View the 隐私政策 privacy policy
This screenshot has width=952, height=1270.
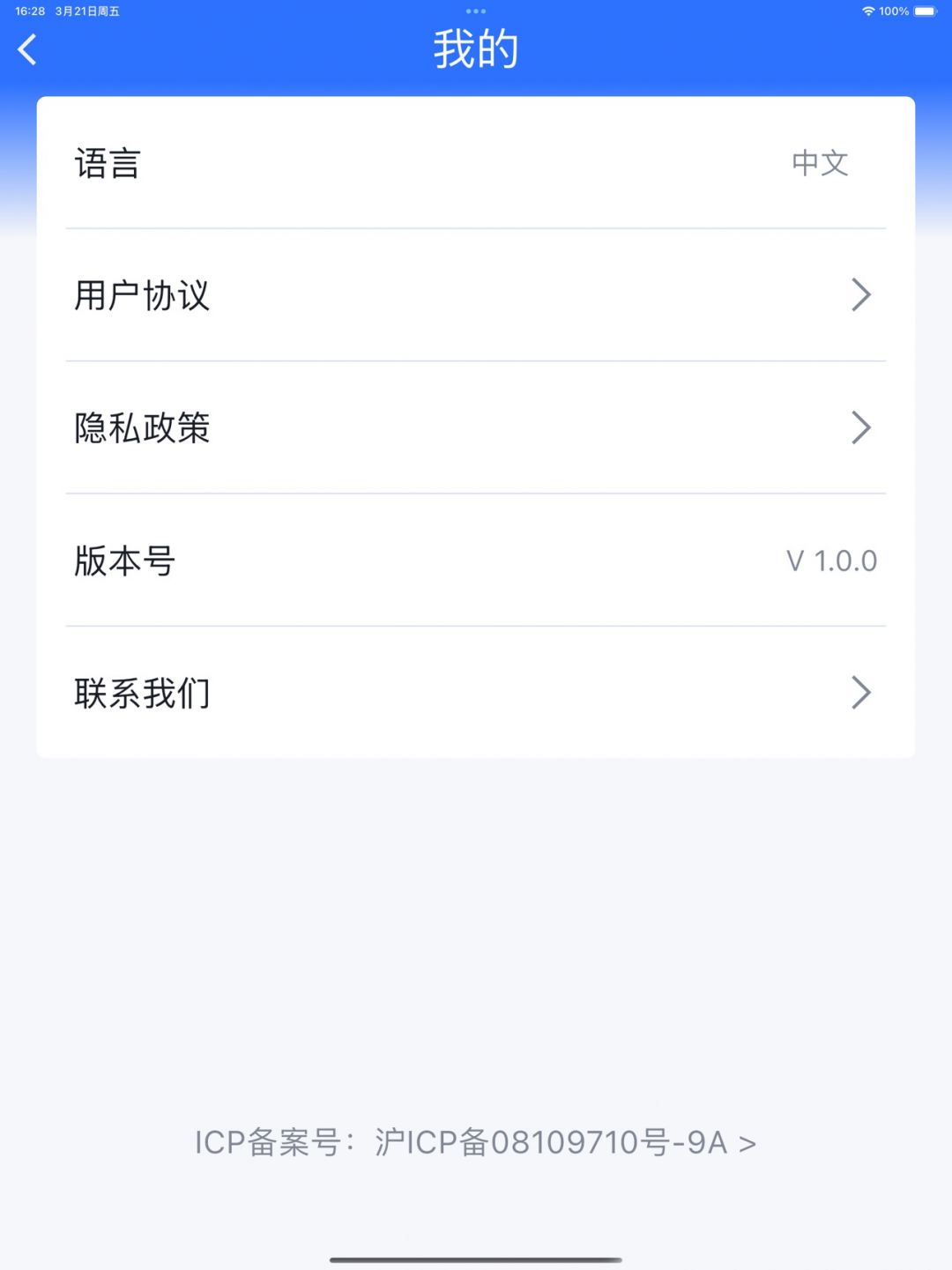475,428
